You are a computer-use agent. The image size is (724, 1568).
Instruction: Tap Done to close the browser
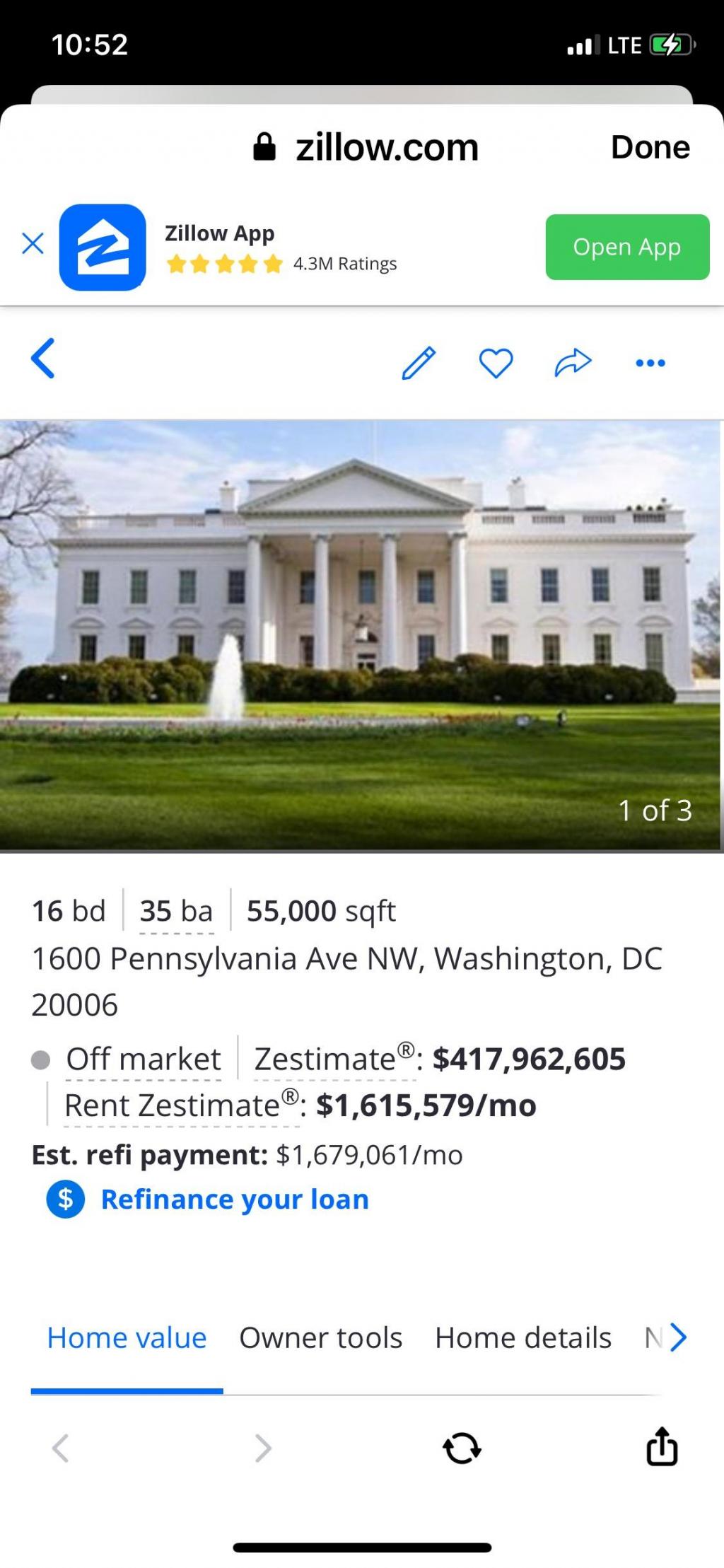[x=650, y=147]
